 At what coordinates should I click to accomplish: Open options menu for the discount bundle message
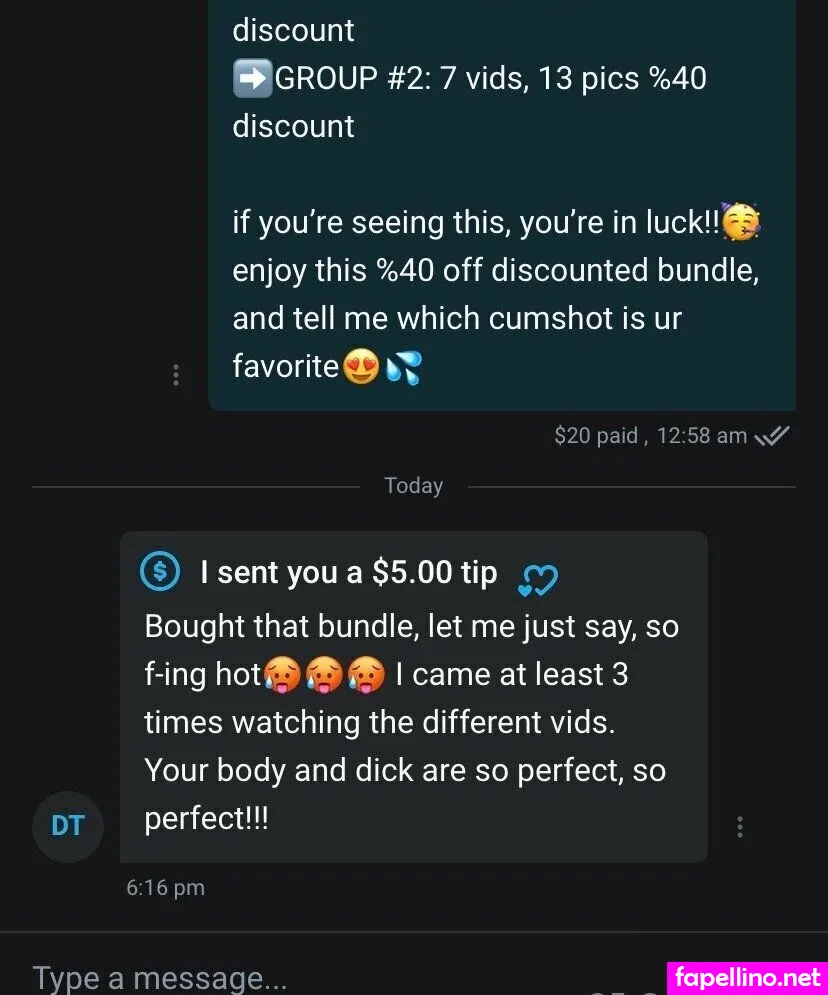(x=176, y=375)
